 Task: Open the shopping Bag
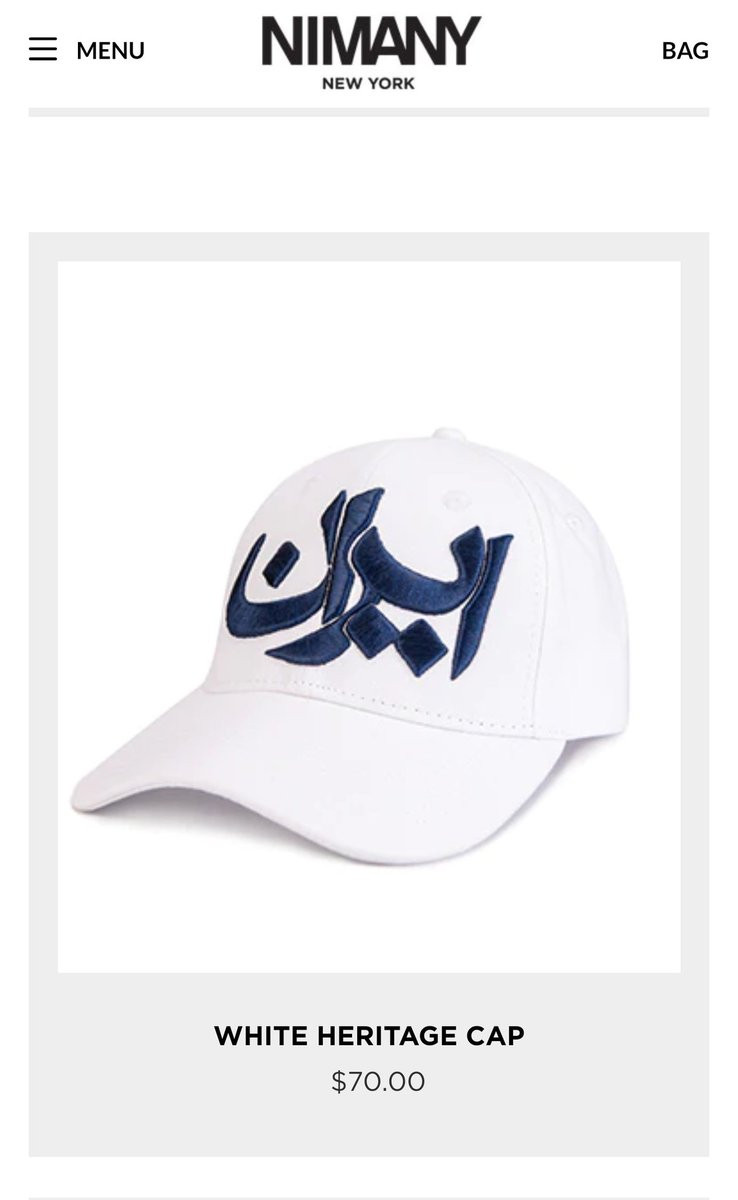coord(685,51)
